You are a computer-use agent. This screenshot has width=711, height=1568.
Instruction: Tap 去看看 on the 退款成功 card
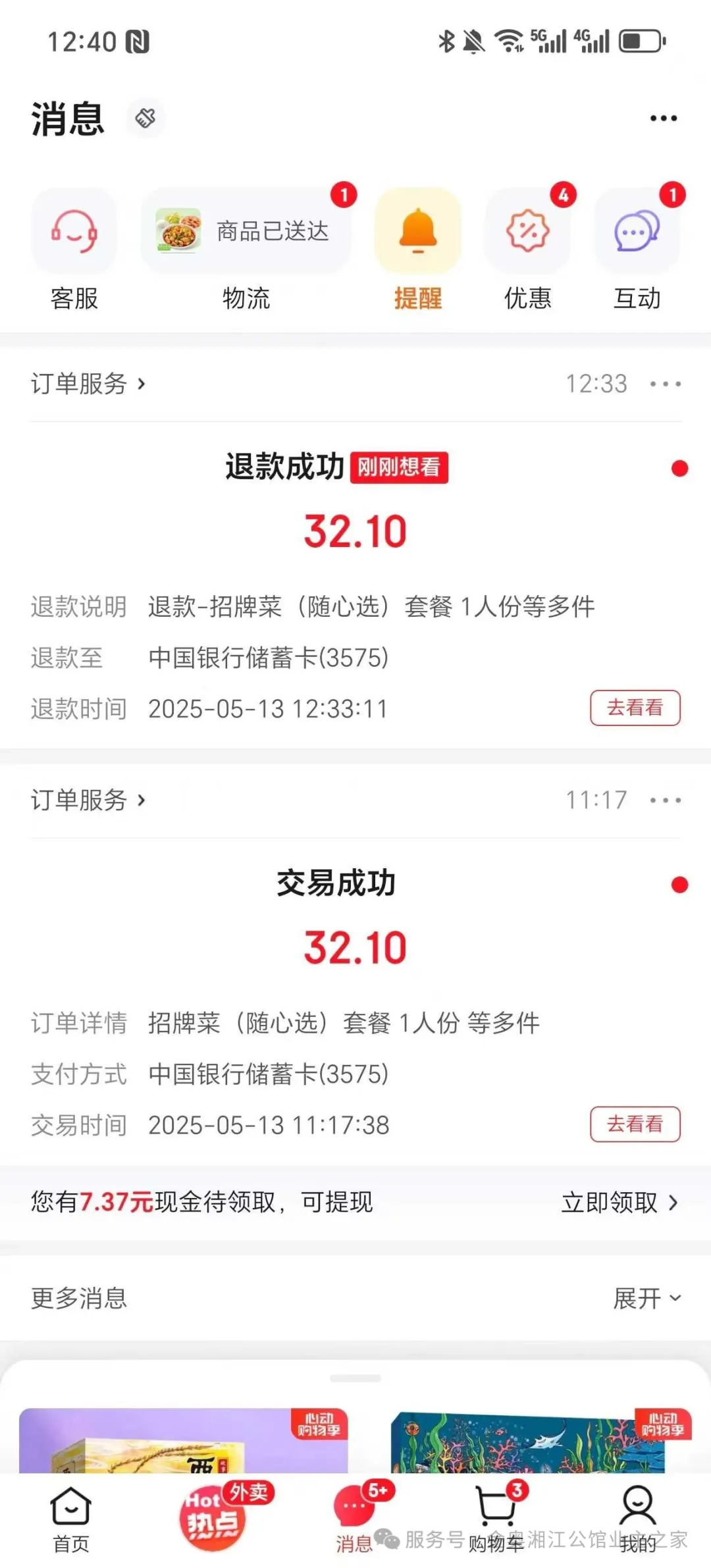[x=635, y=708]
